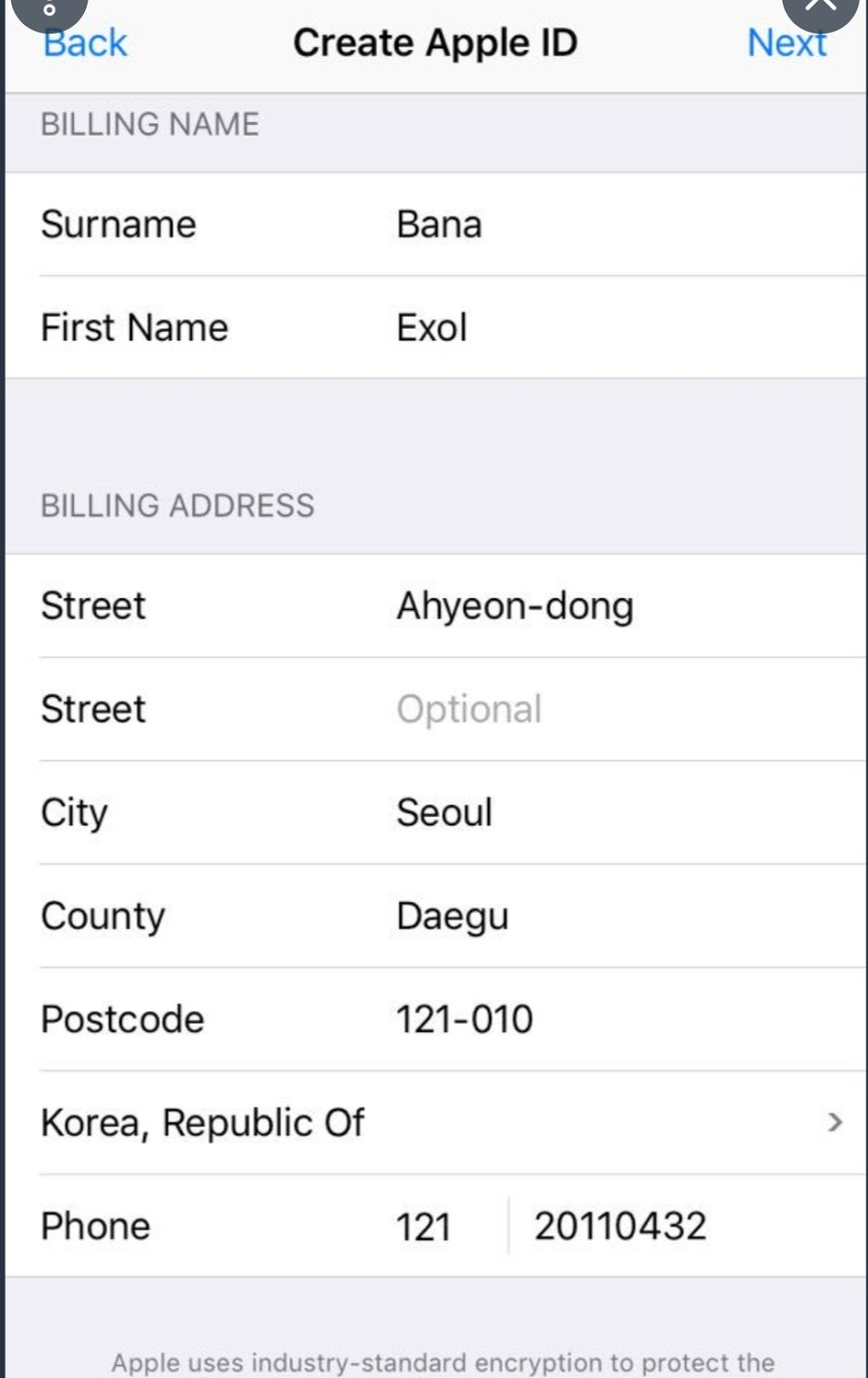Tap Next to continue
868x1378 pixels.
coord(786,45)
